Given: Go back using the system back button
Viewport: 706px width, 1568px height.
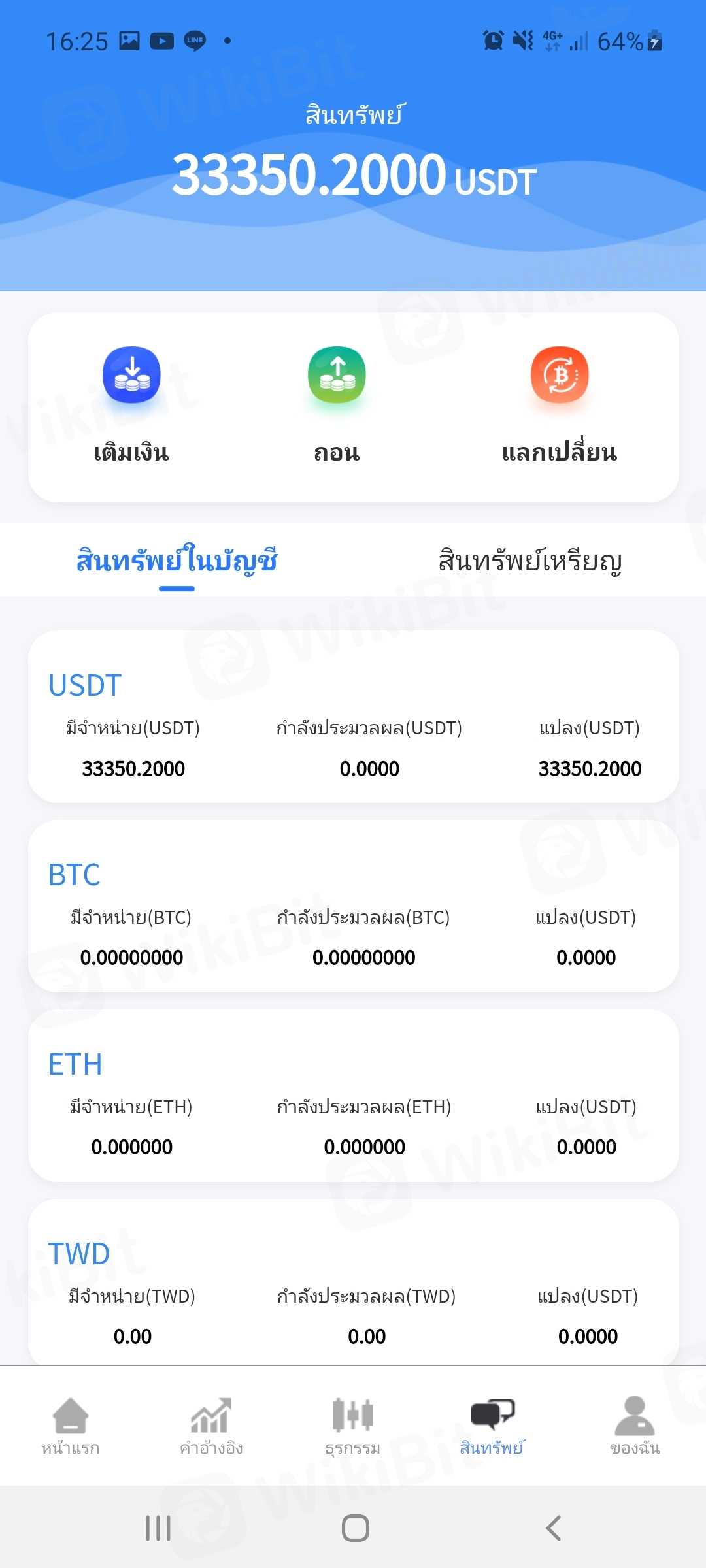Looking at the screenshot, I should pyautogui.click(x=553, y=1528).
